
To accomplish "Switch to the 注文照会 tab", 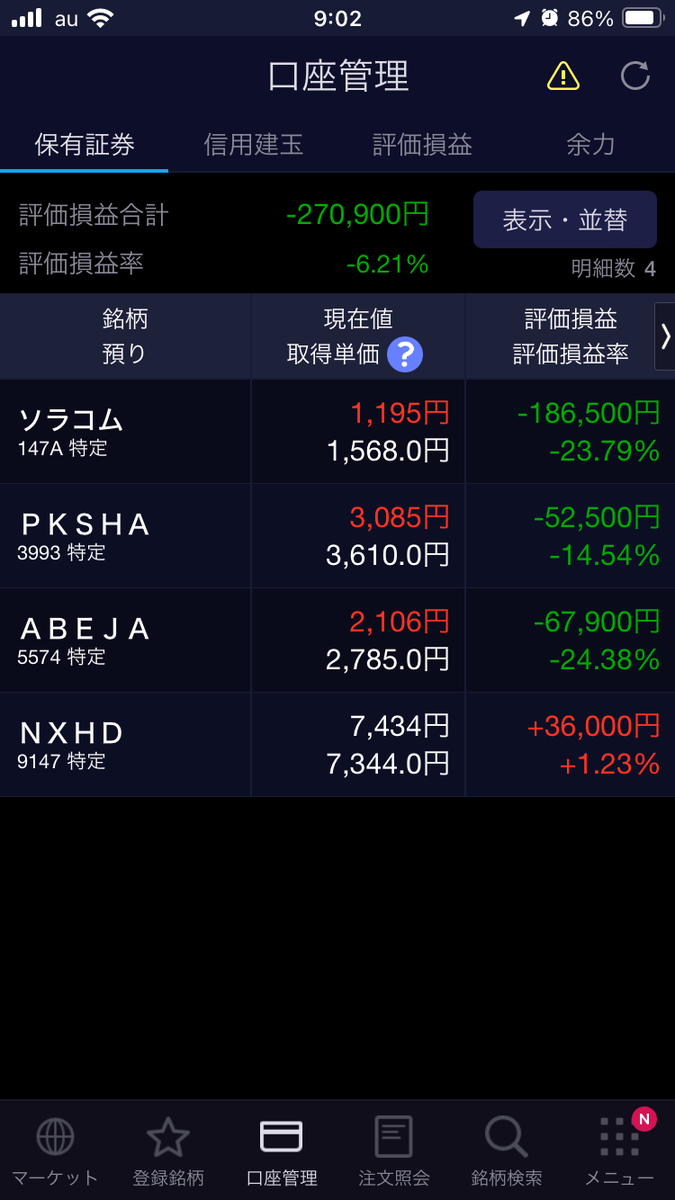I will pos(394,1150).
